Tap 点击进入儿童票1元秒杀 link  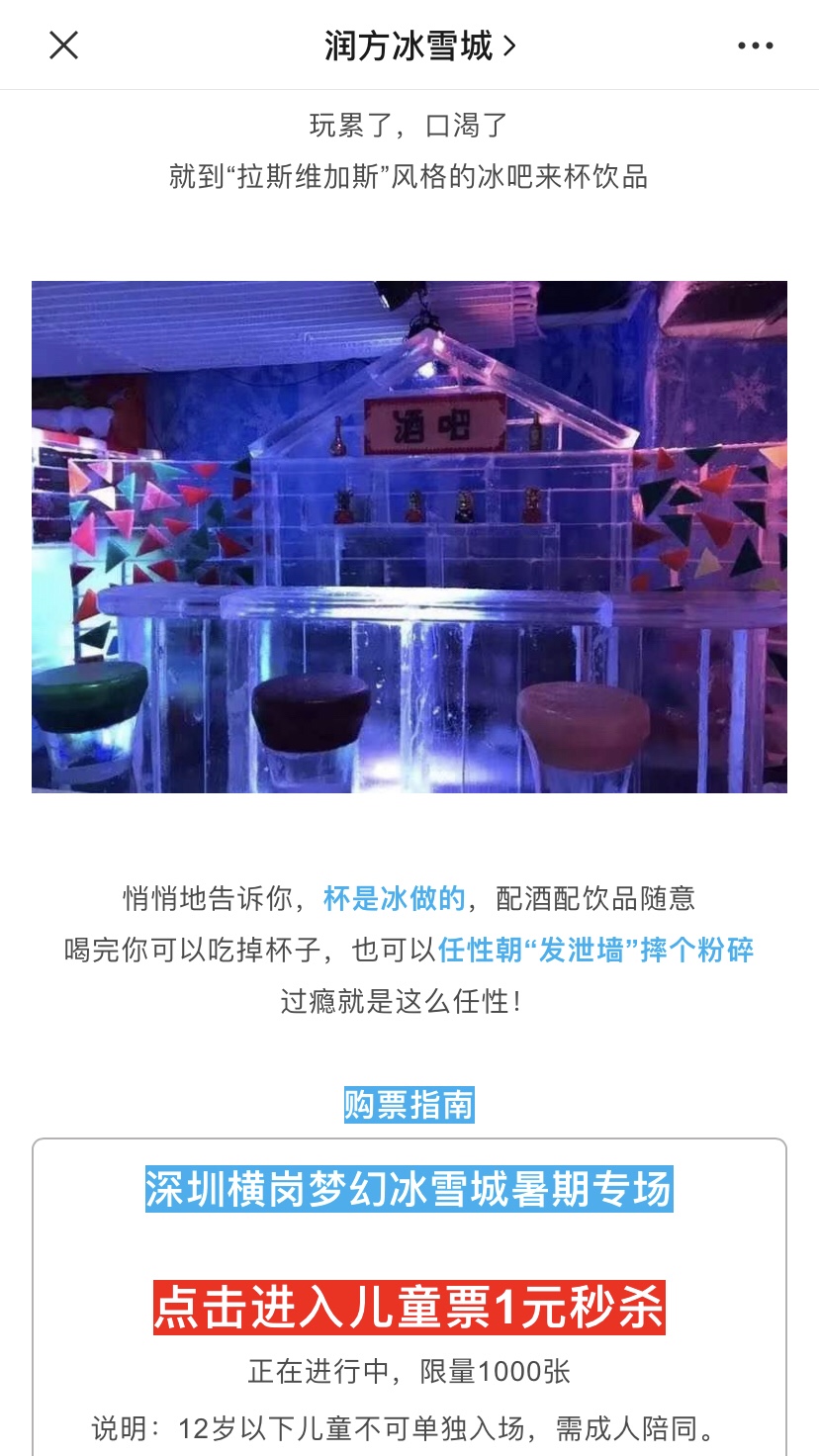(409, 1308)
